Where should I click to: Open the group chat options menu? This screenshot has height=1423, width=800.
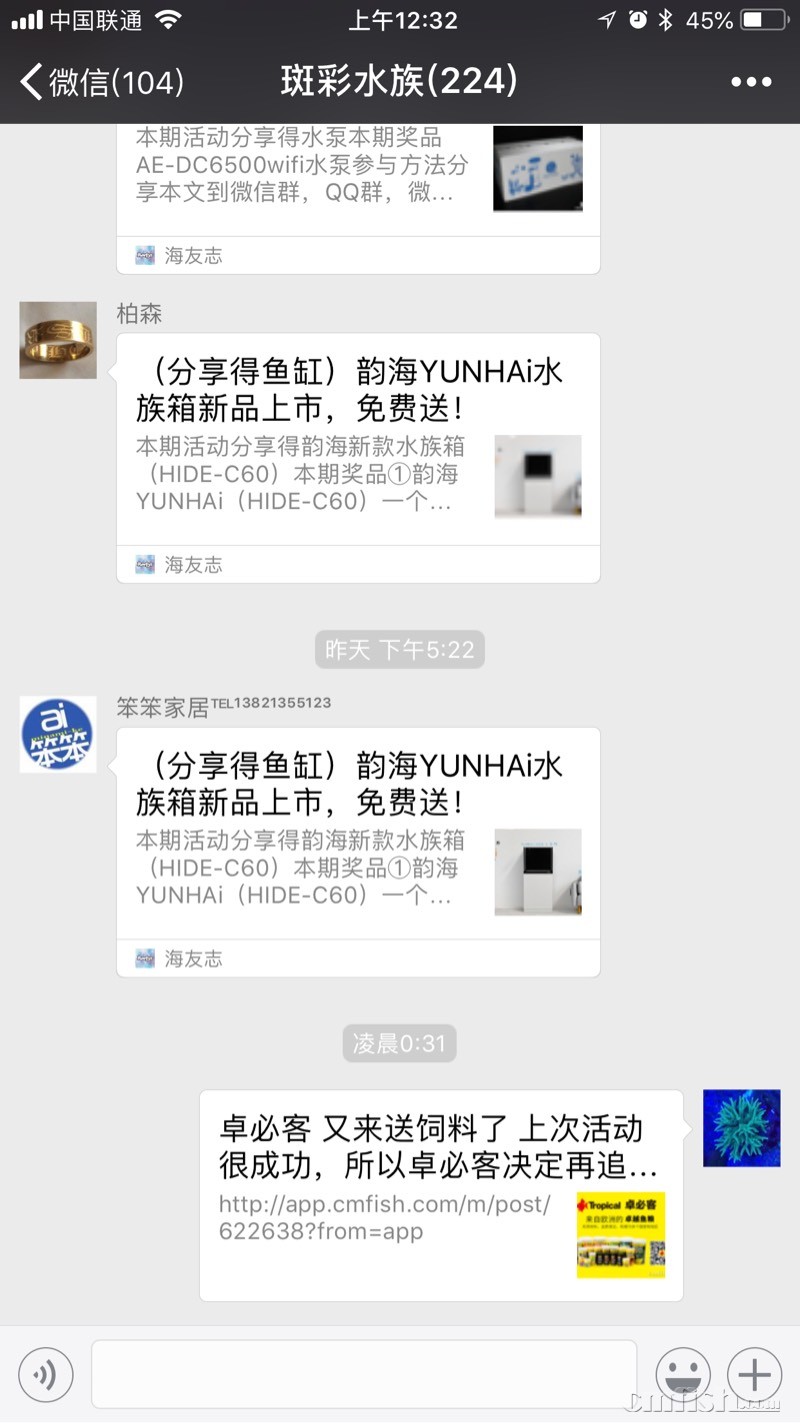[x=751, y=82]
